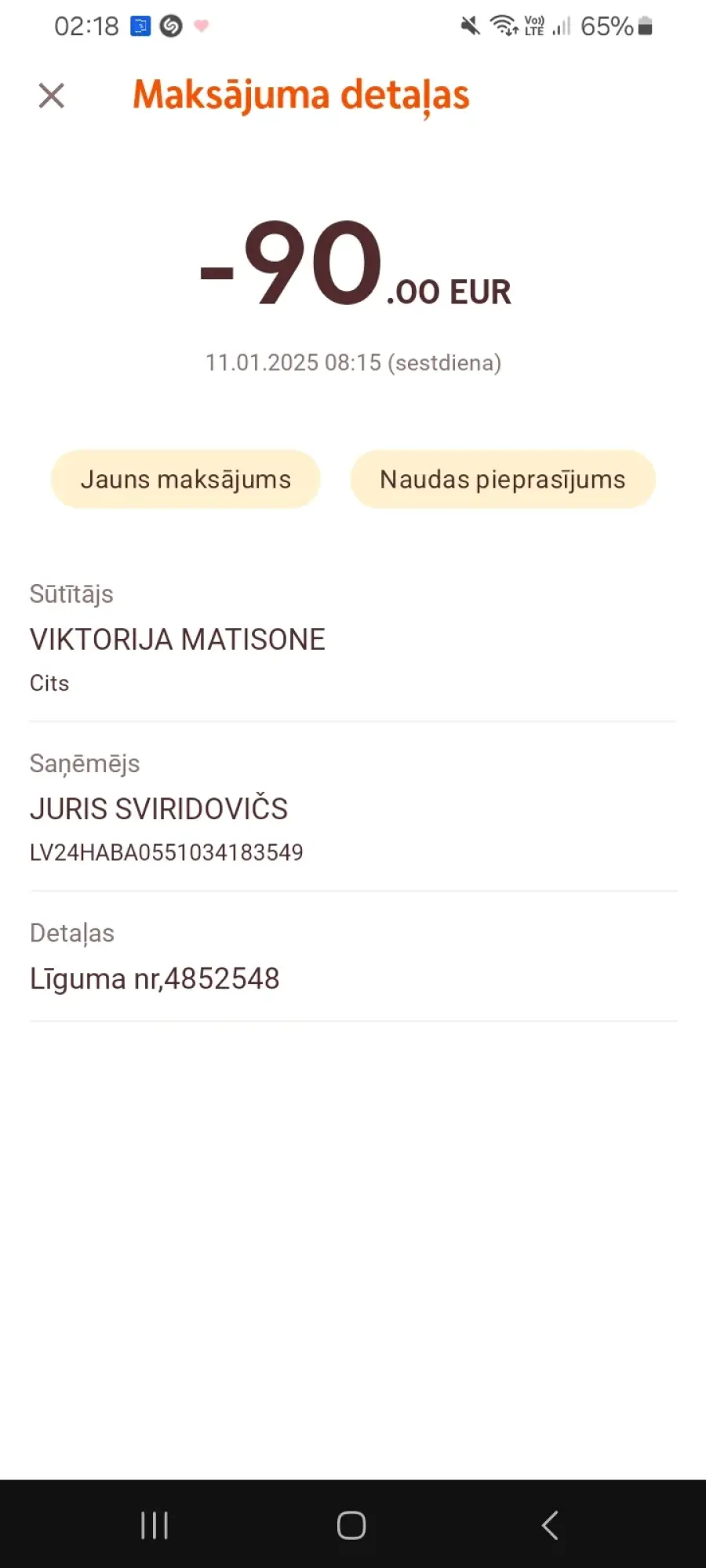Viewport: 706px width, 1568px height.
Task: Go back using the system back button
Action: pos(551,1526)
